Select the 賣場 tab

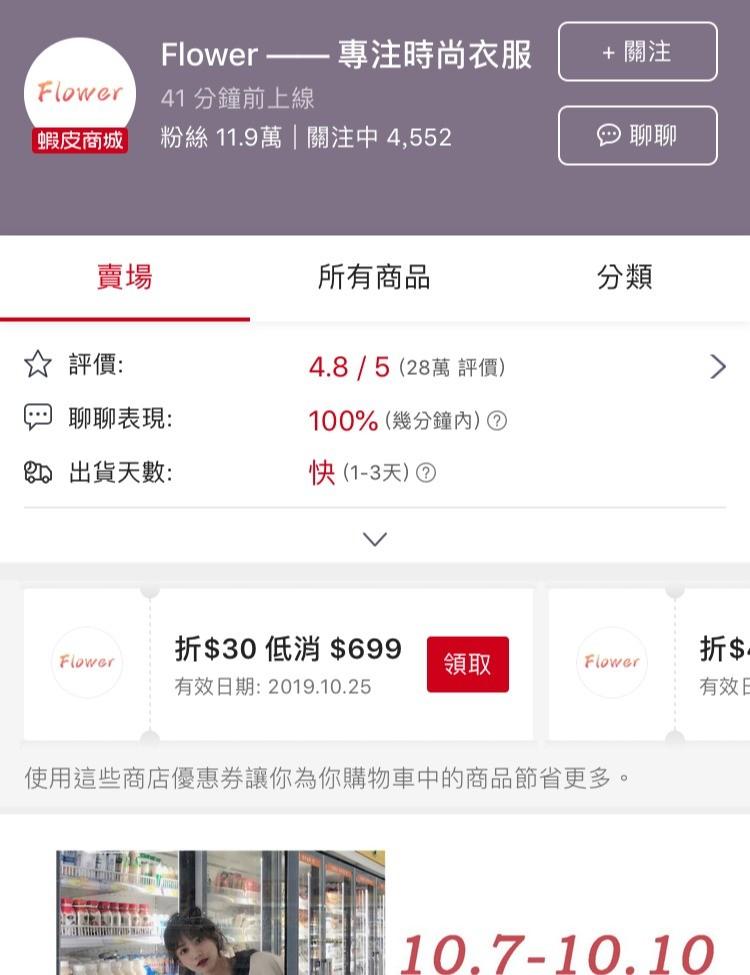[x=124, y=277]
